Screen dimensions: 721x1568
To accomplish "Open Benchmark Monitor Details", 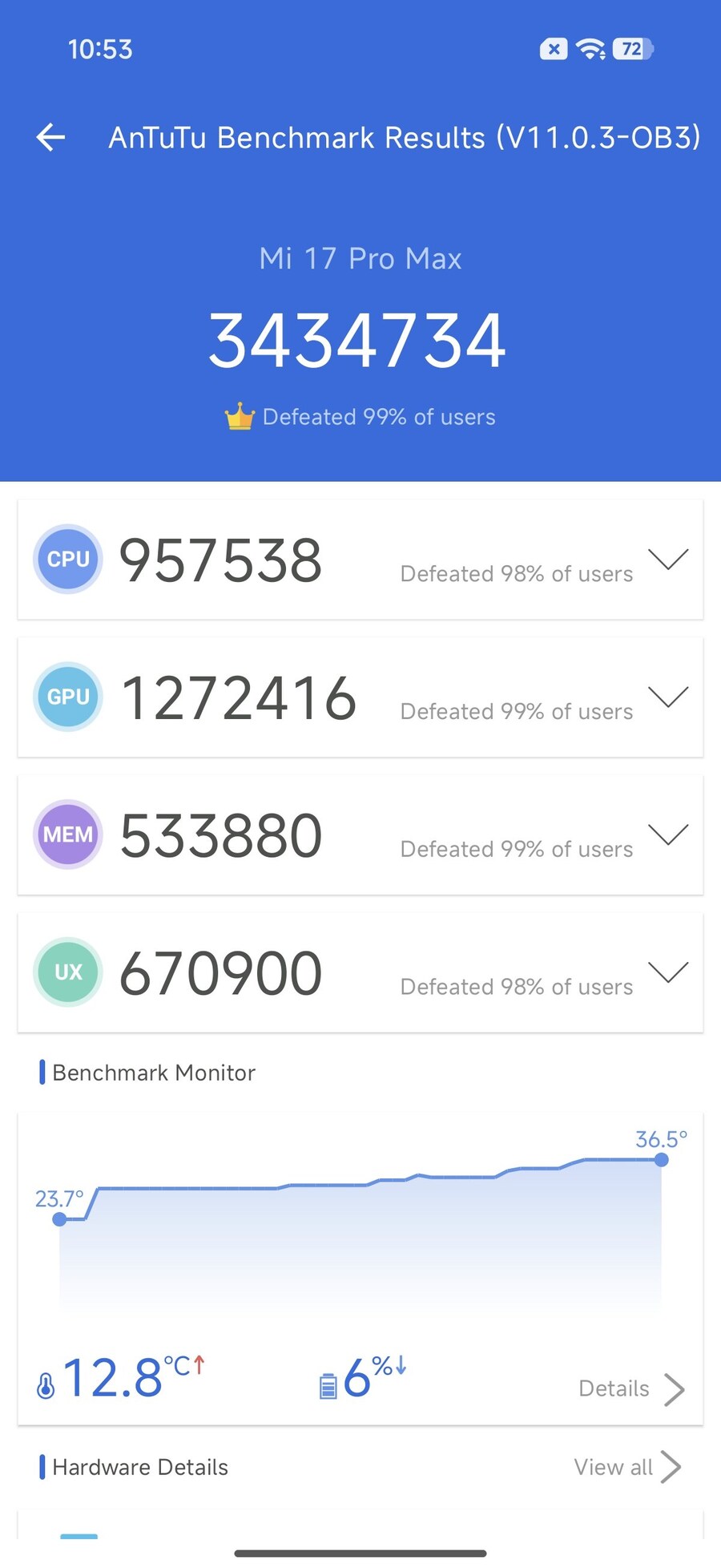I will pos(631,1388).
